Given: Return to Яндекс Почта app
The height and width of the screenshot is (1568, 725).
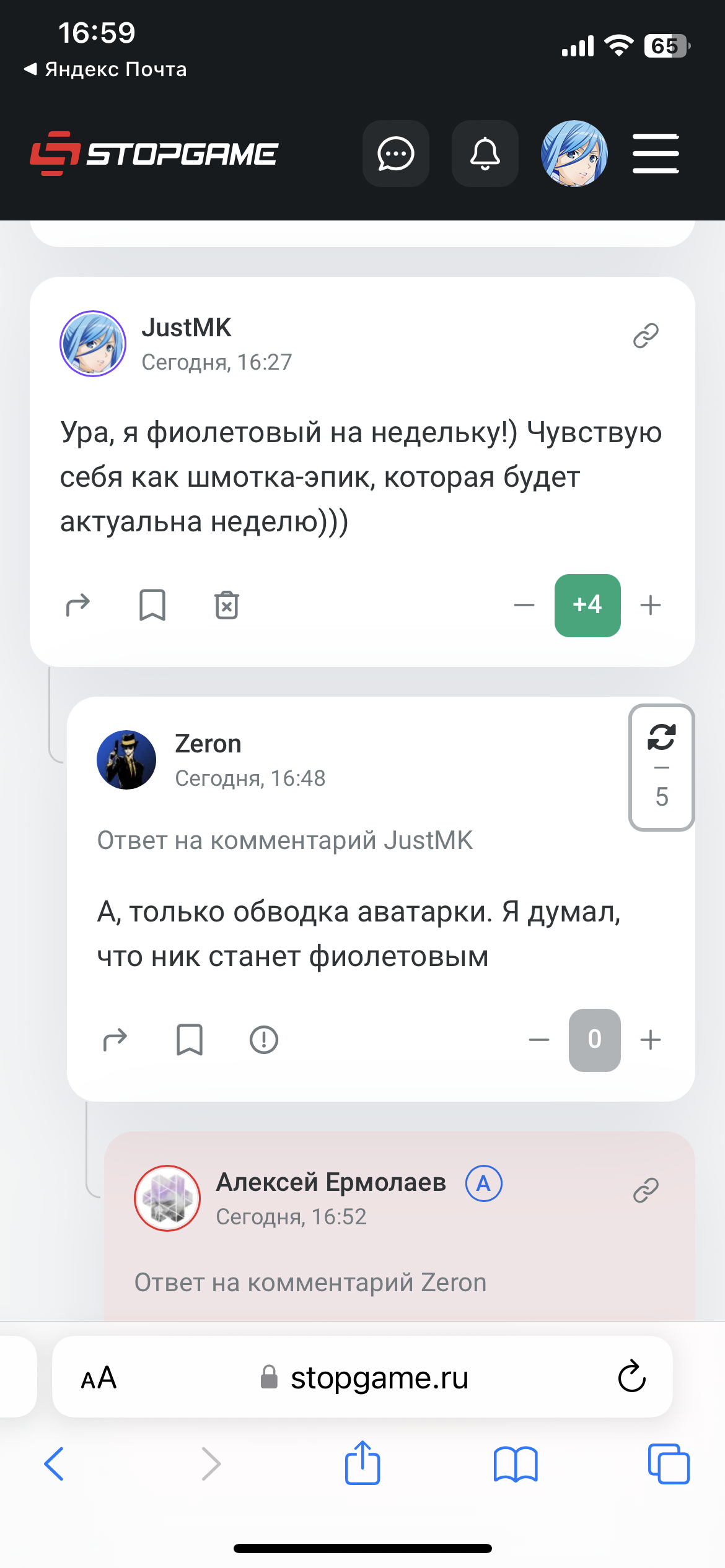Looking at the screenshot, I should [105, 69].
